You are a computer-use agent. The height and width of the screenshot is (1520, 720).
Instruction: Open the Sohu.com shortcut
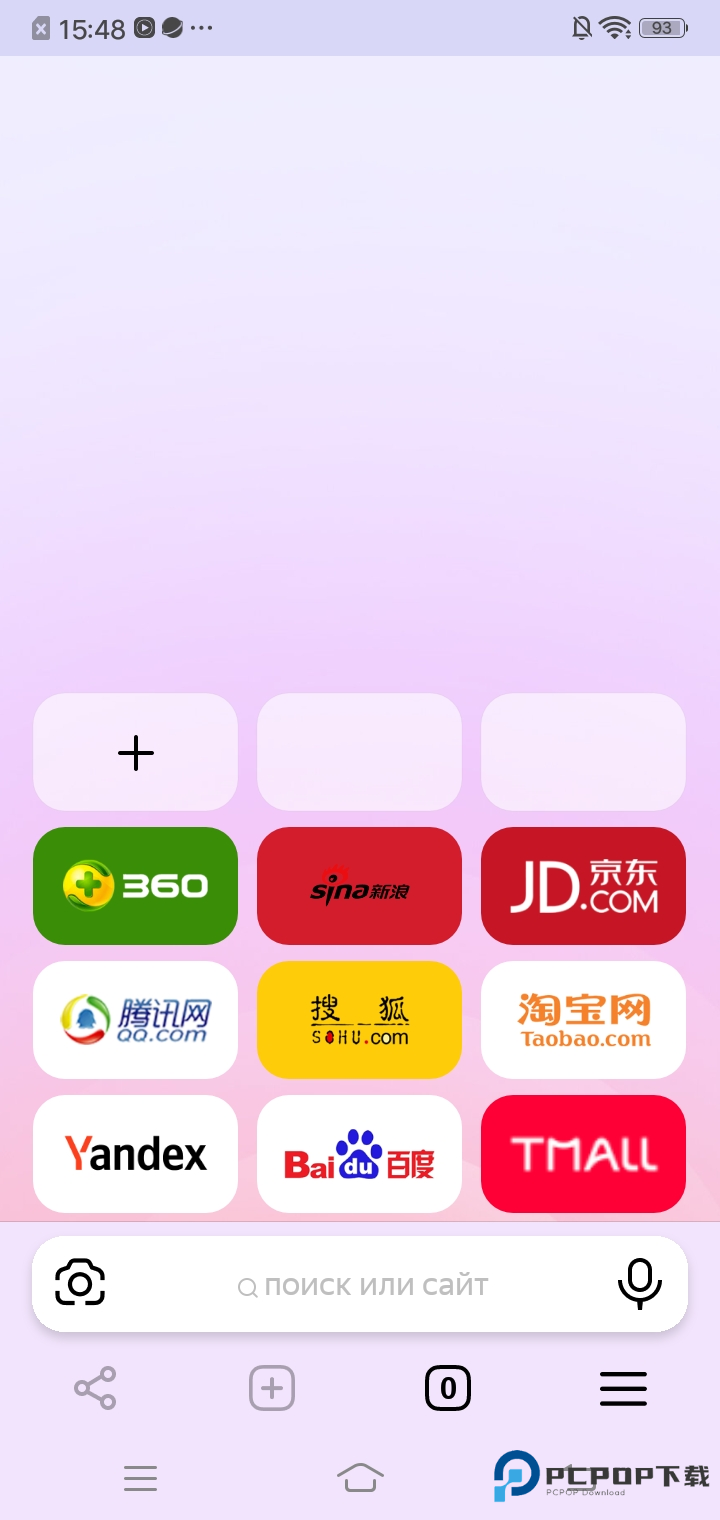click(359, 1020)
